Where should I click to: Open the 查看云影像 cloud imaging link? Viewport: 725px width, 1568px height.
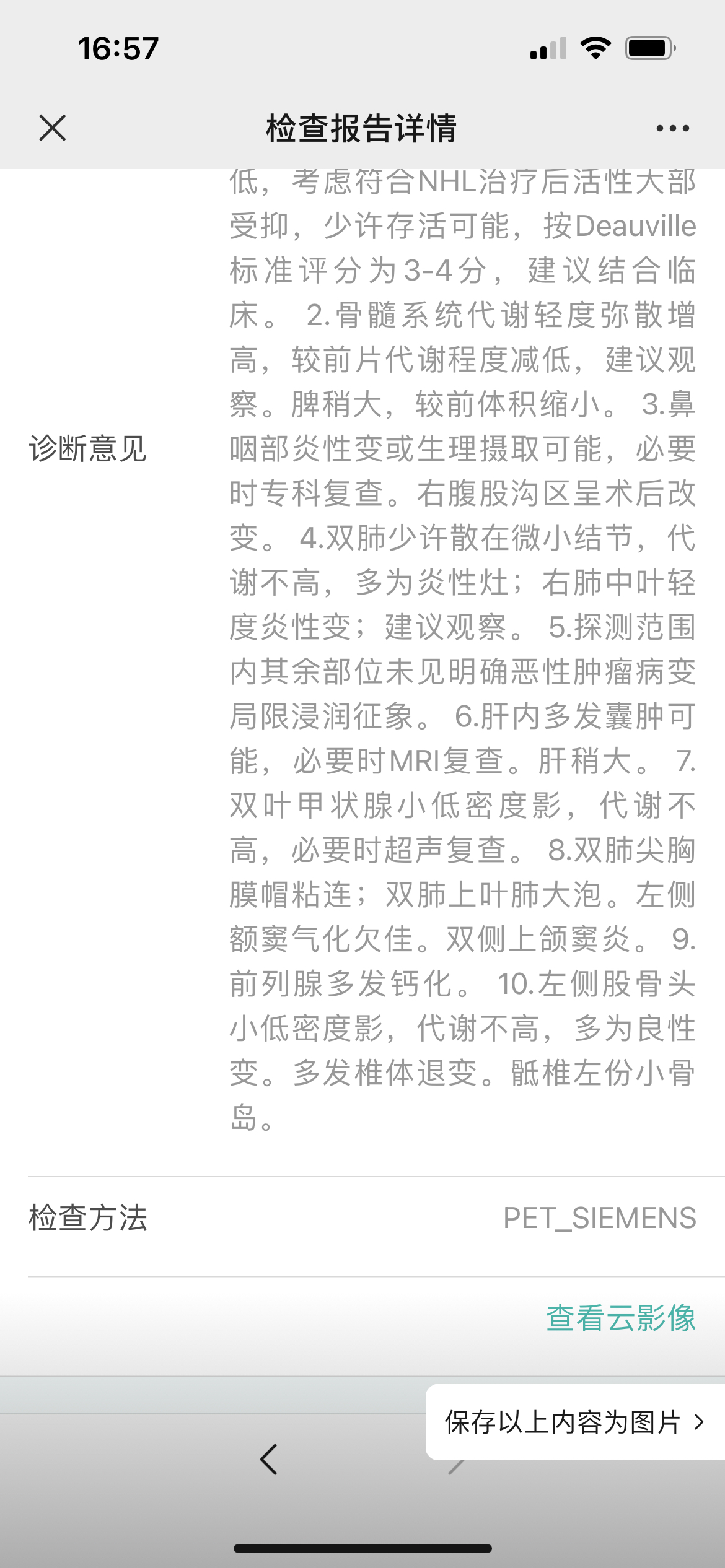click(x=620, y=1317)
